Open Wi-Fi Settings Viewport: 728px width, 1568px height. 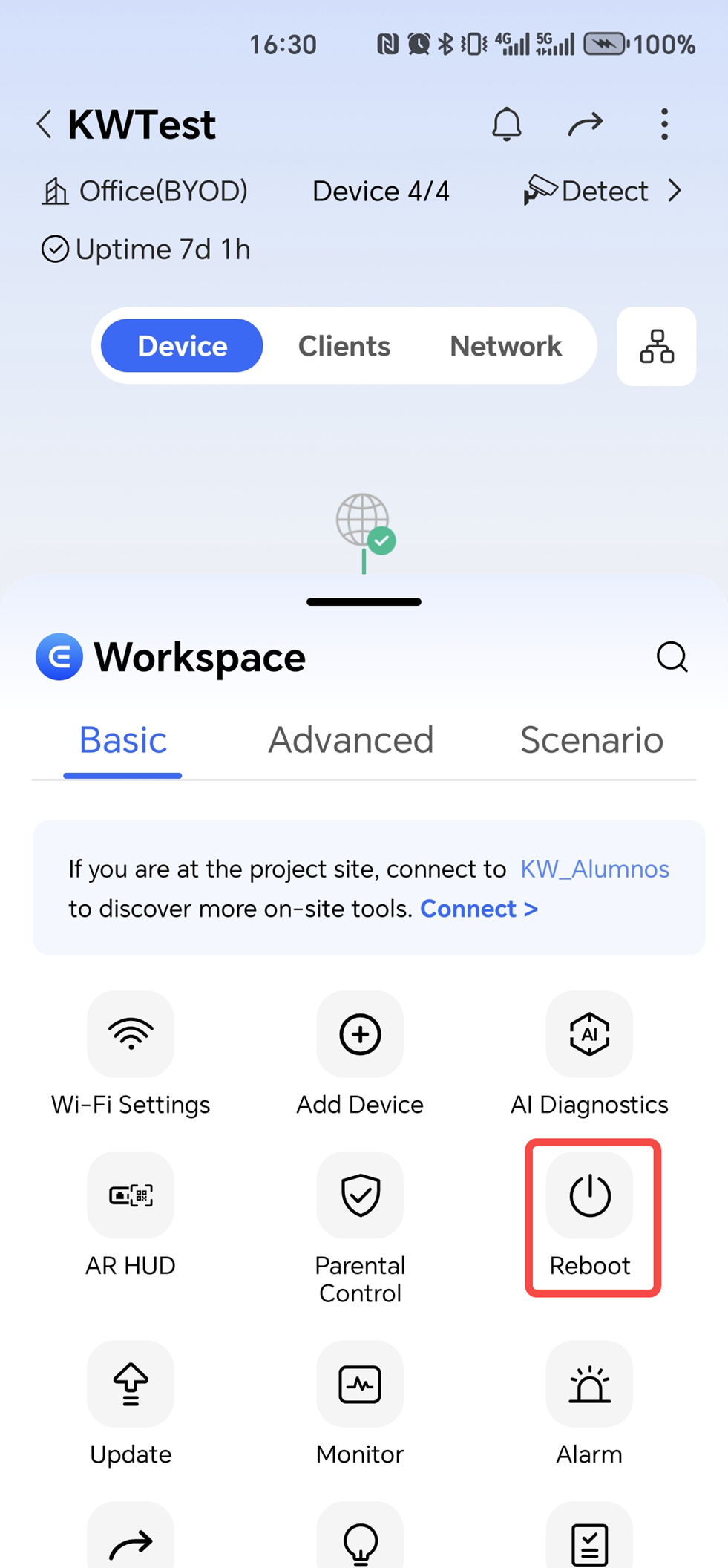[131, 1034]
